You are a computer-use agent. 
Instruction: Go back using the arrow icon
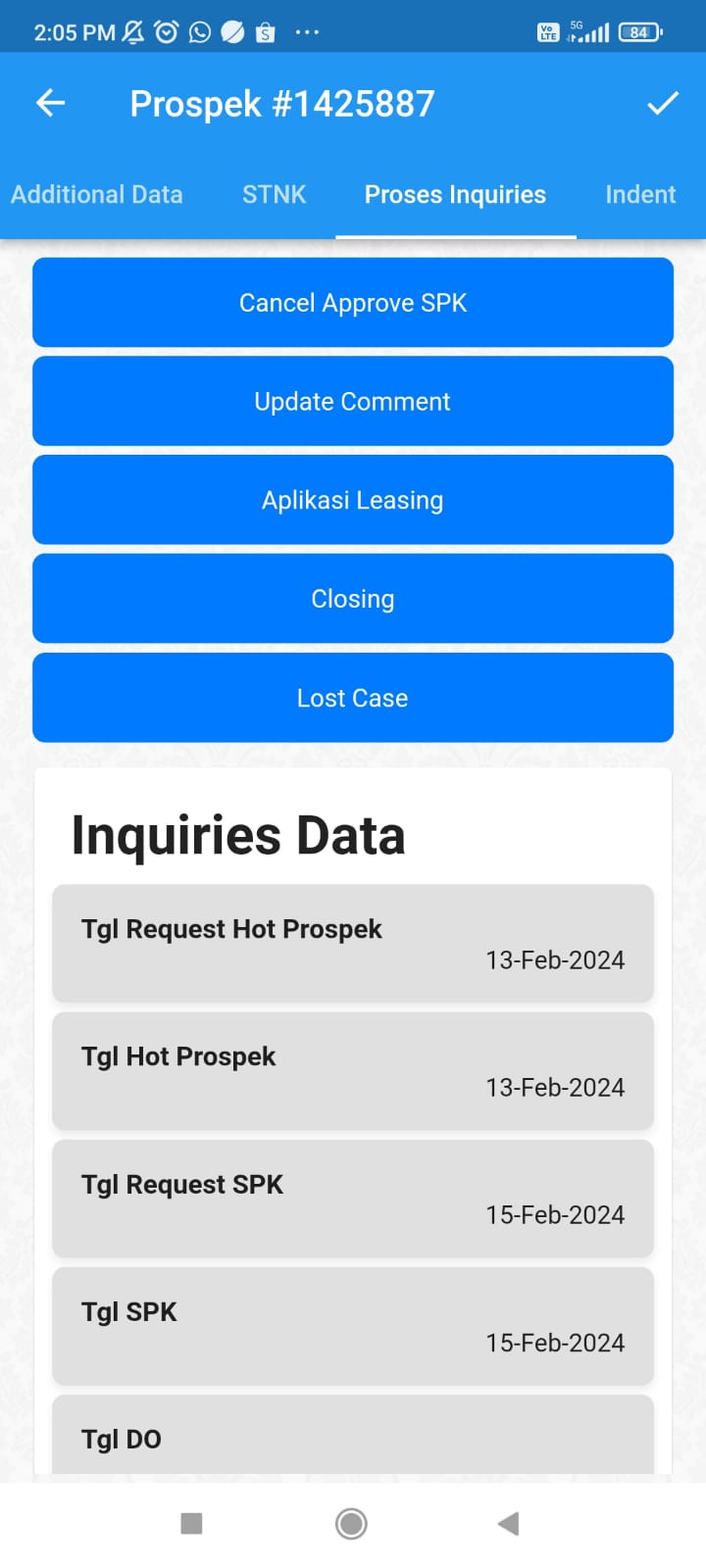[x=50, y=103]
